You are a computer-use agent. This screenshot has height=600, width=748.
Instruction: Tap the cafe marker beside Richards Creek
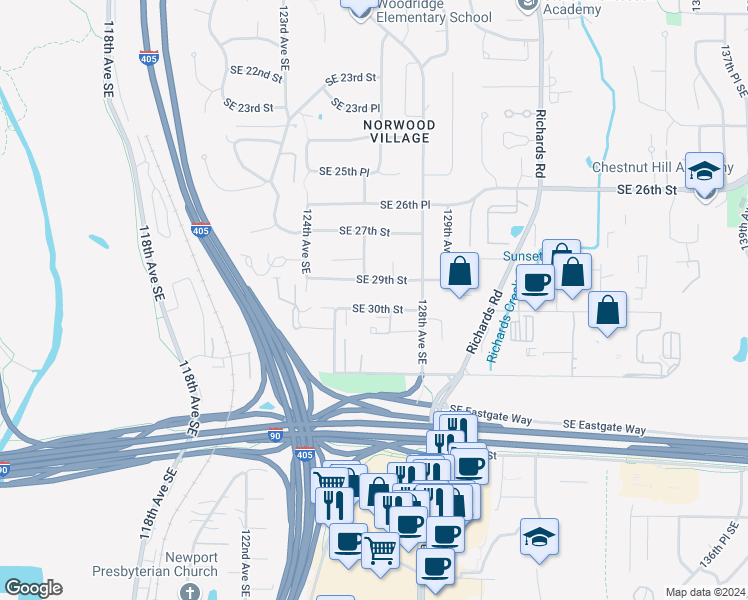pos(534,282)
